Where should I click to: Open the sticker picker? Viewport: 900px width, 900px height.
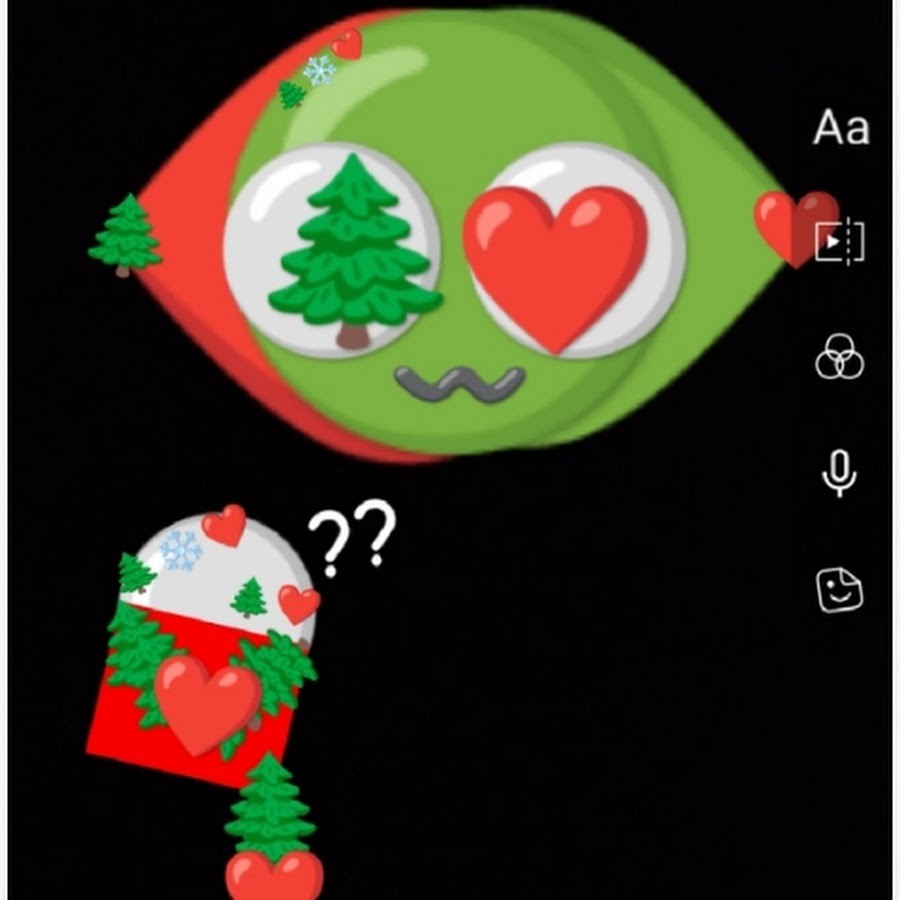tap(839, 589)
